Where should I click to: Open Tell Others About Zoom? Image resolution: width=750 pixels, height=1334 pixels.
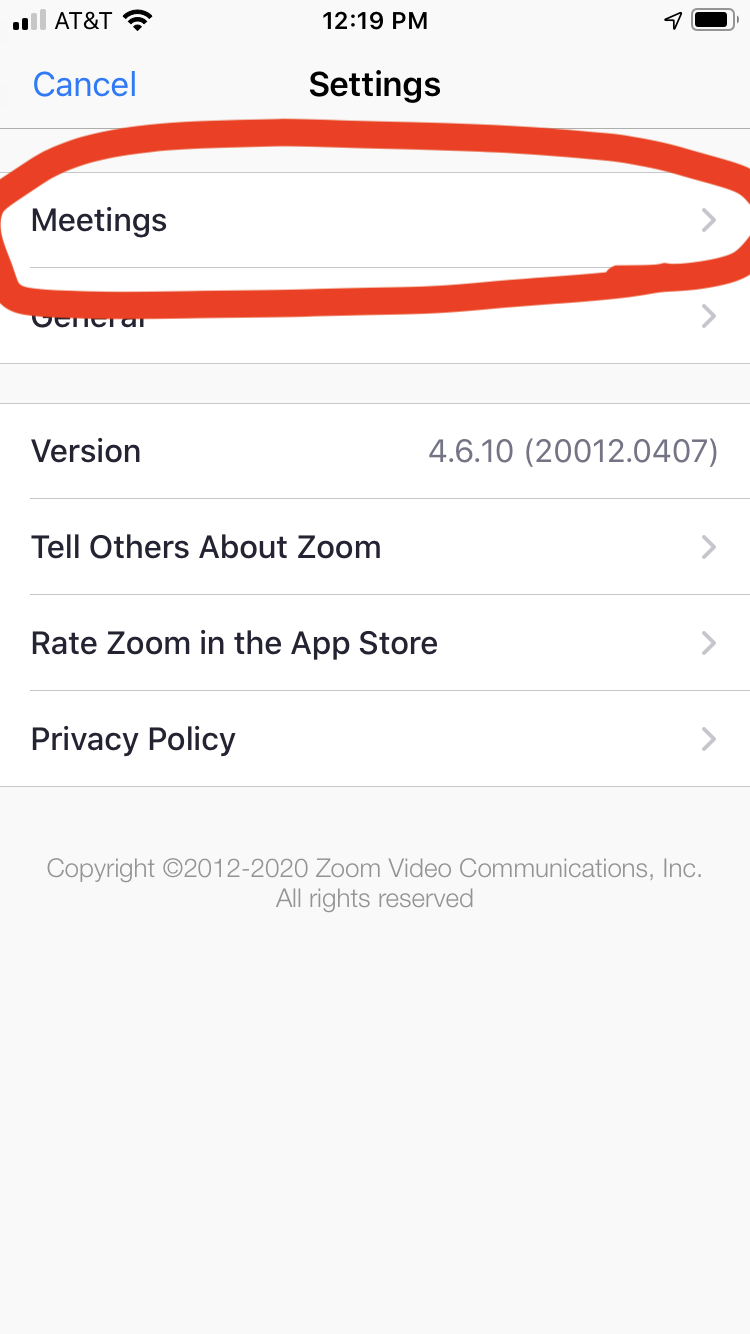[x=375, y=547]
